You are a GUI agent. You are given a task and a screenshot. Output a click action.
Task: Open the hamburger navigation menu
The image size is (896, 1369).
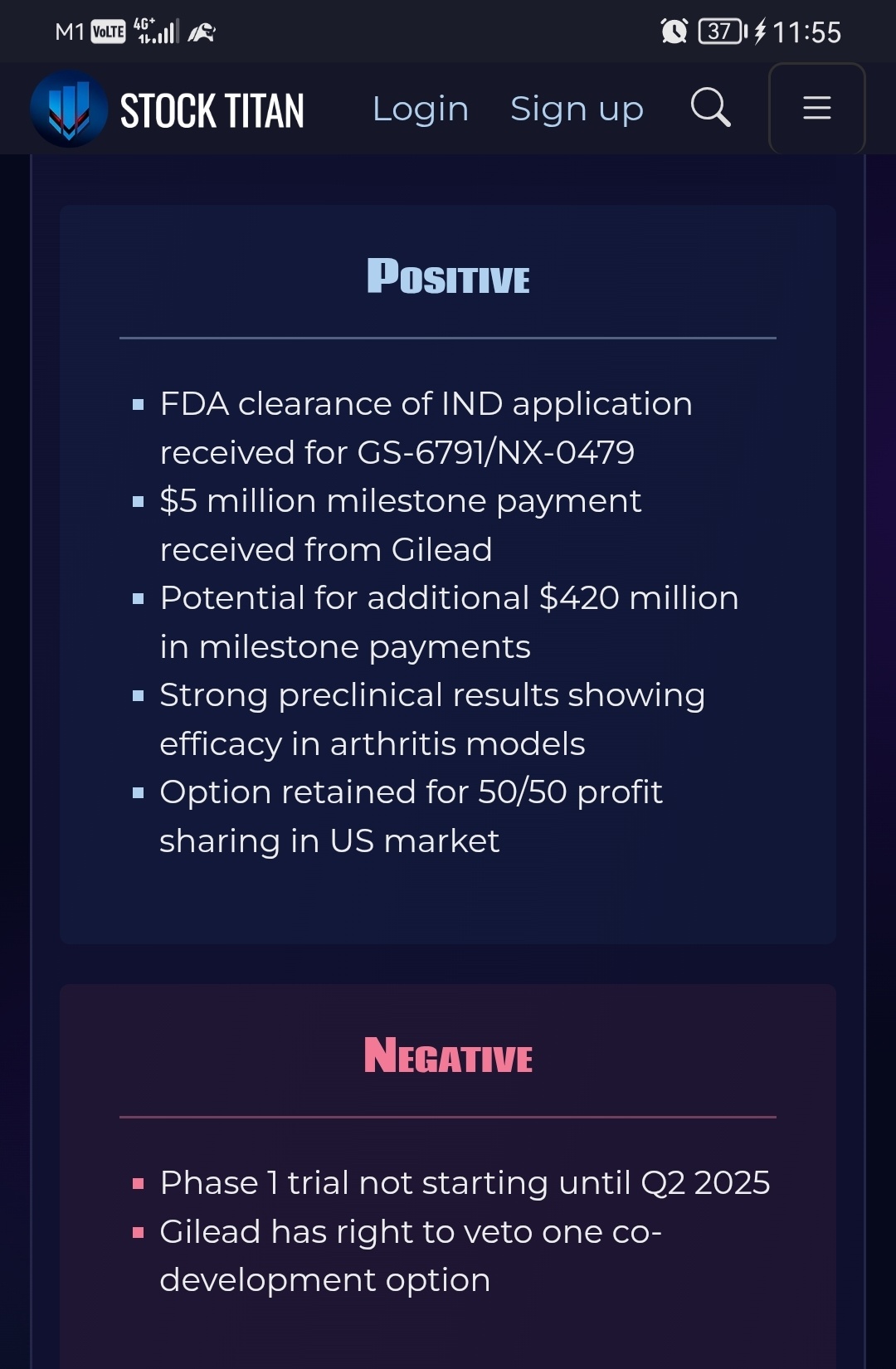point(816,108)
